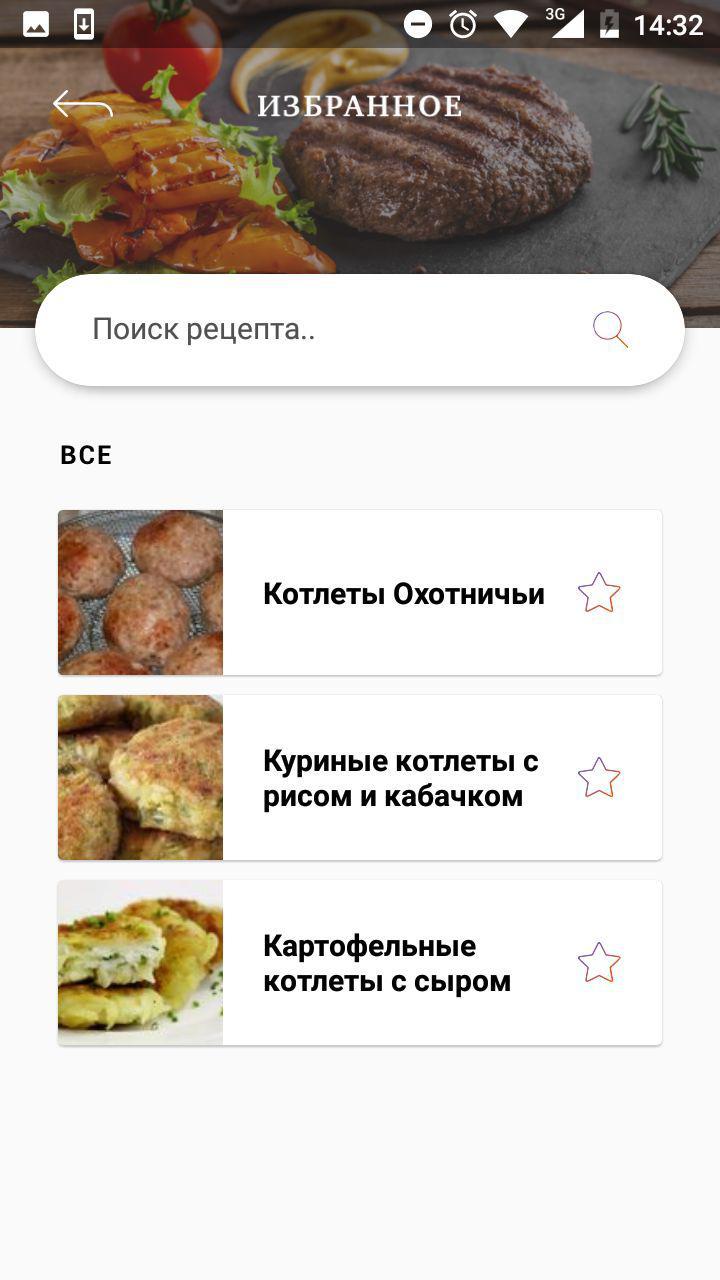Screen dimensions: 720x1280
Task: Toggle star on Куриные котлеты с рисом
Action: pyautogui.click(x=599, y=778)
